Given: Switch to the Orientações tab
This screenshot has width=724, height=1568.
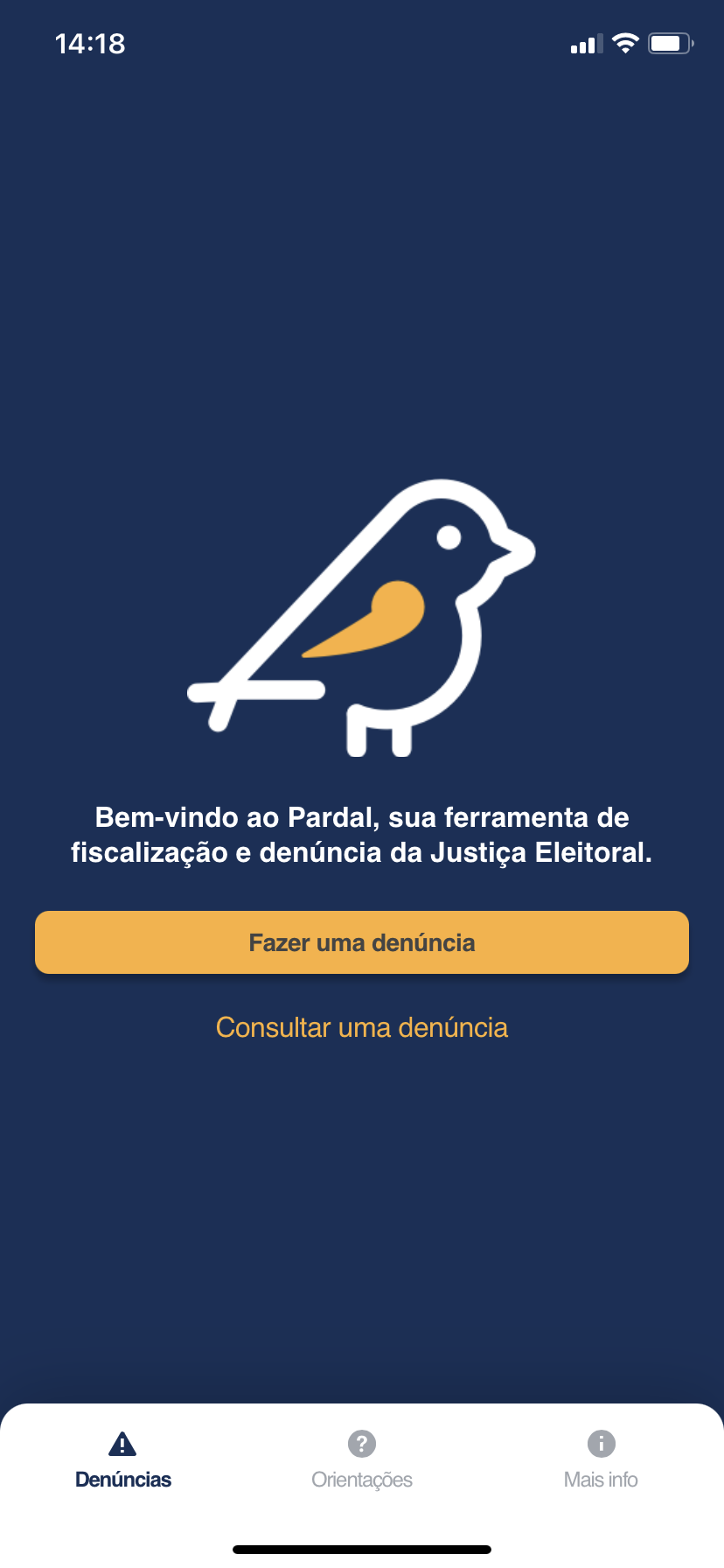Looking at the screenshot, I should point(362,1459).
